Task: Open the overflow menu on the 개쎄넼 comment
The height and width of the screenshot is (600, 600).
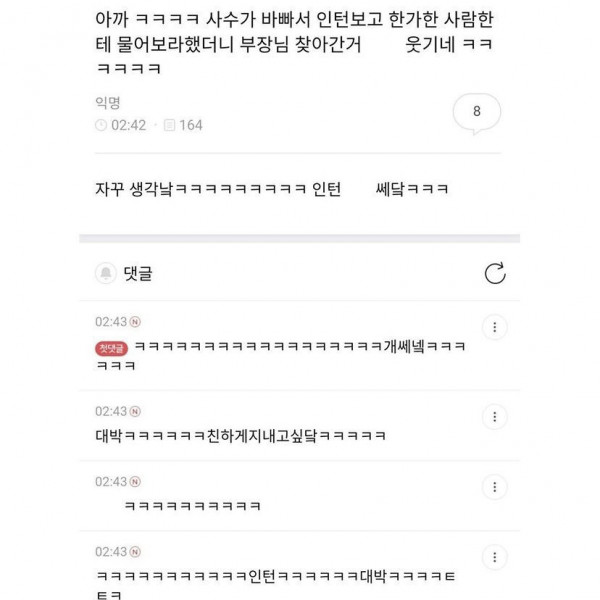Action: click(494, 327)
